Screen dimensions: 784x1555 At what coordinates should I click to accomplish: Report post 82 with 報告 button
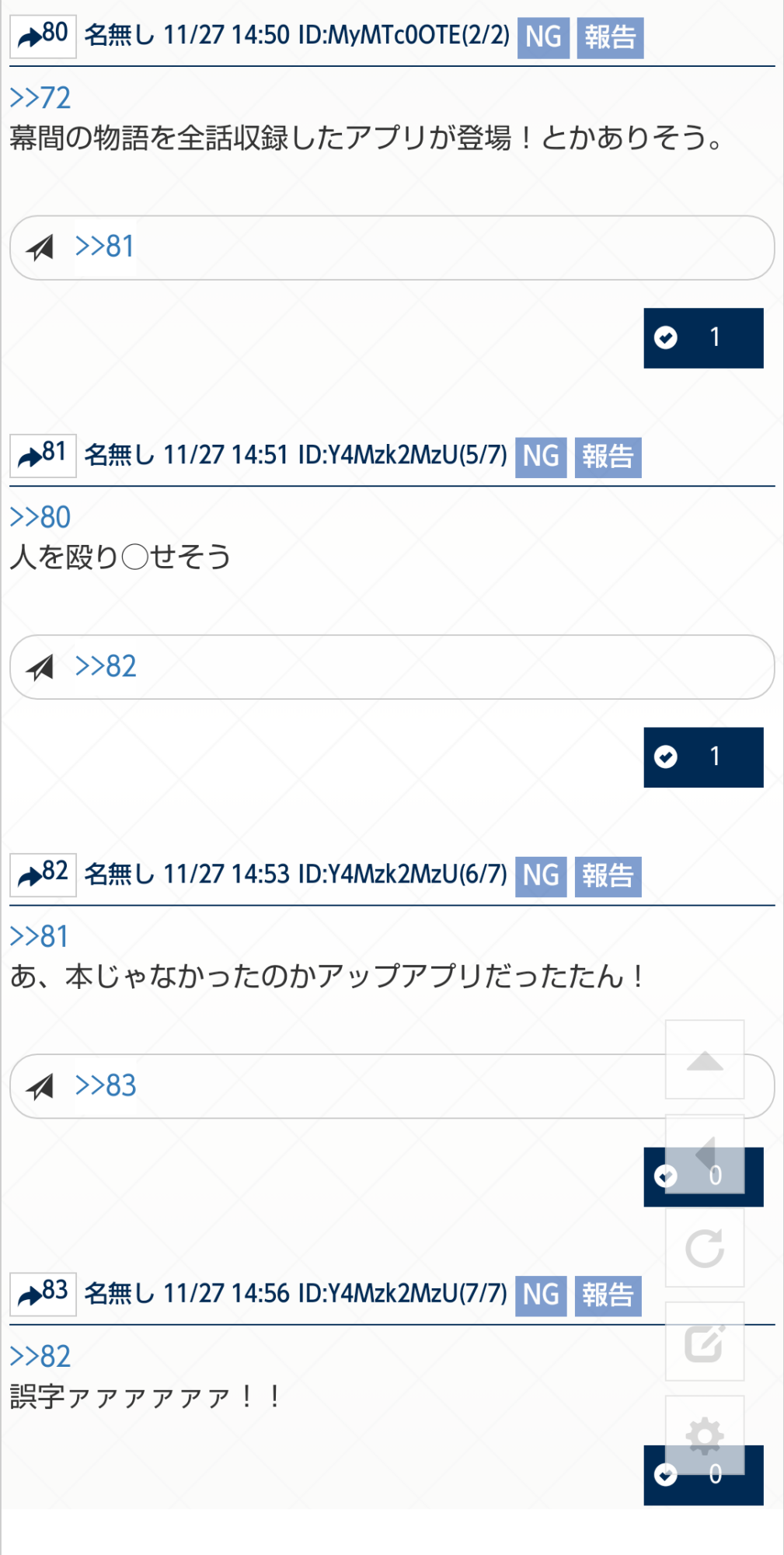point(608,875)
